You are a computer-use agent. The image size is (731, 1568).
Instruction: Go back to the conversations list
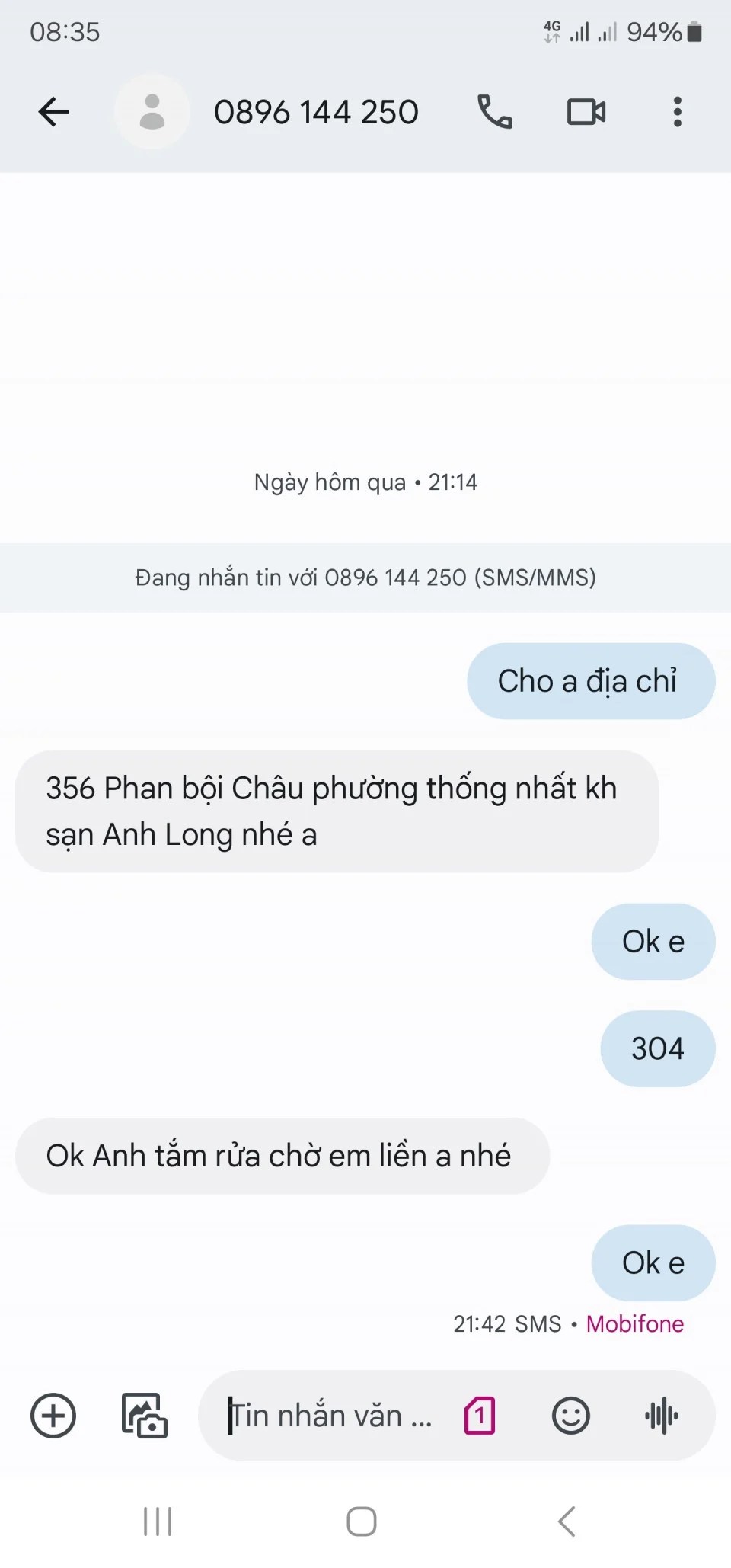click(x=53, y=112)
